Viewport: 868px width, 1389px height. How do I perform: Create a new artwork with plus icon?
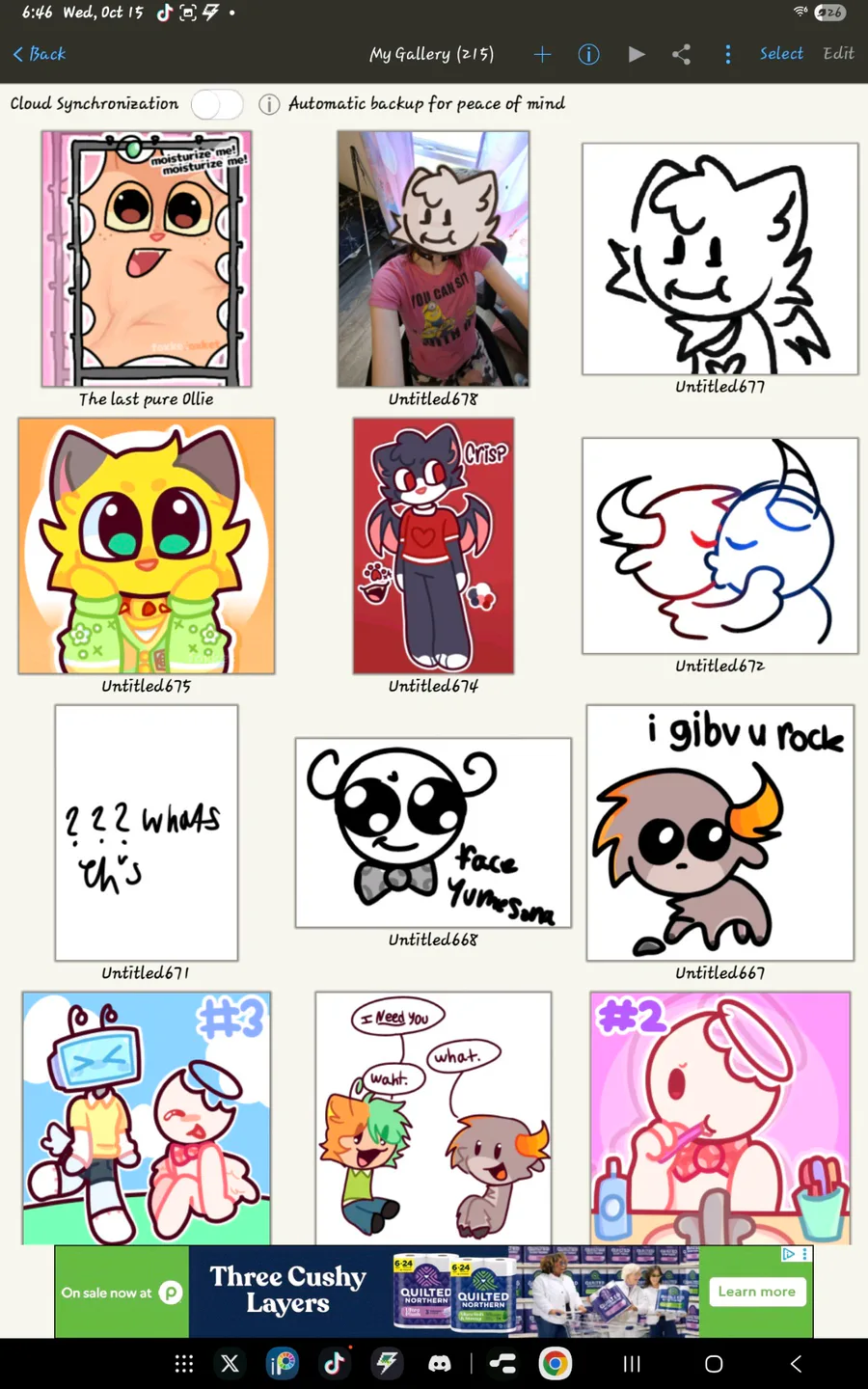tap(542, 54)
